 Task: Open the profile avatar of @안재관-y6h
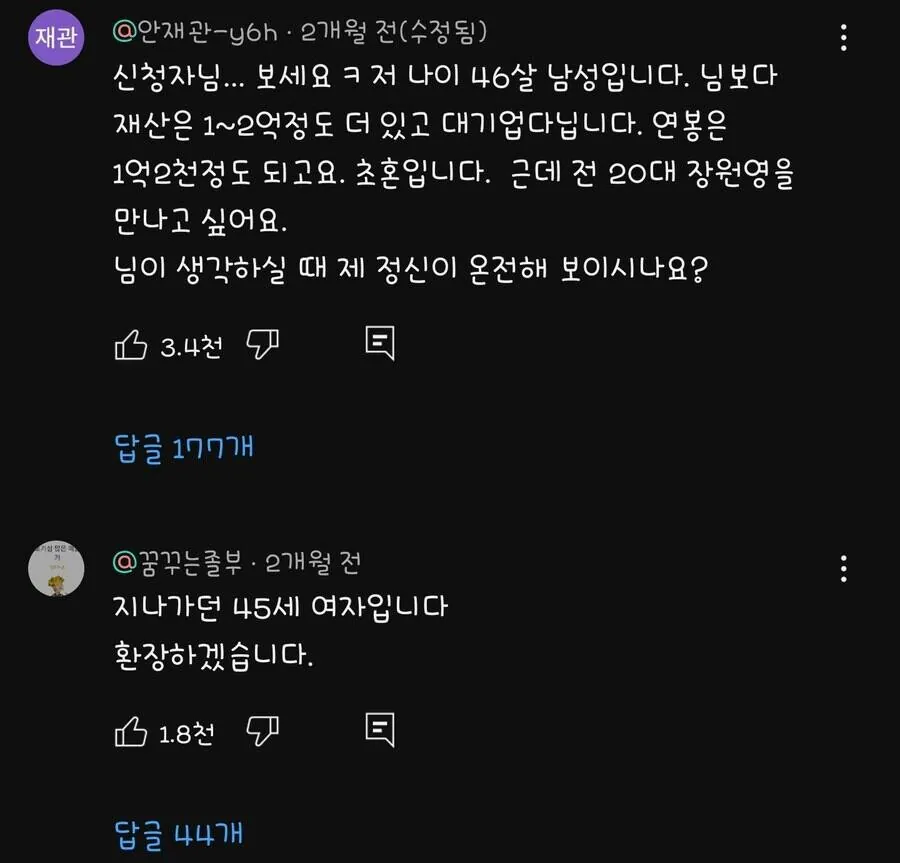pyautogui.click(x=56, y=38)
